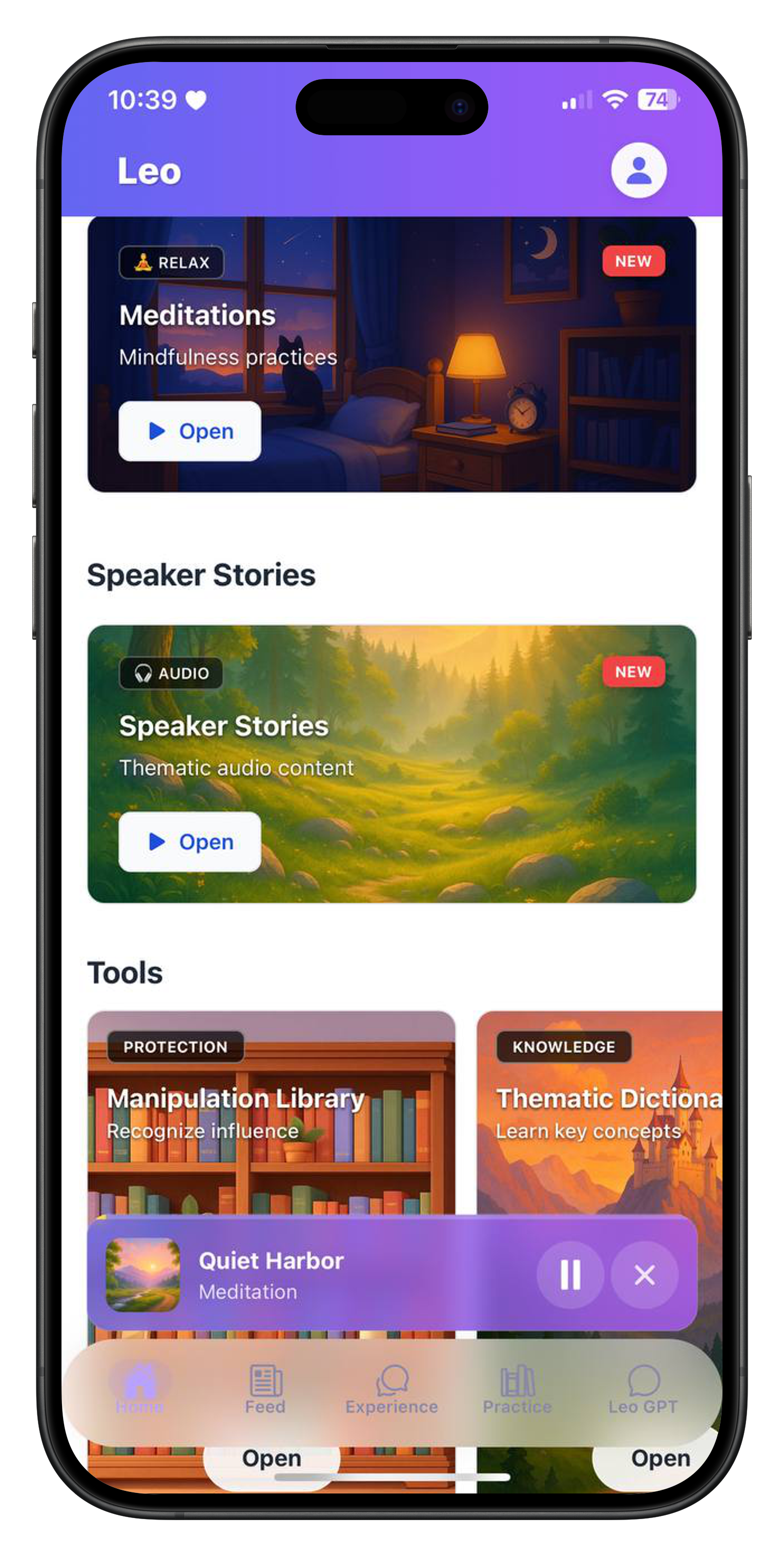Switch to the Feed tab
784x1556 pixels.
(265, 1389)
